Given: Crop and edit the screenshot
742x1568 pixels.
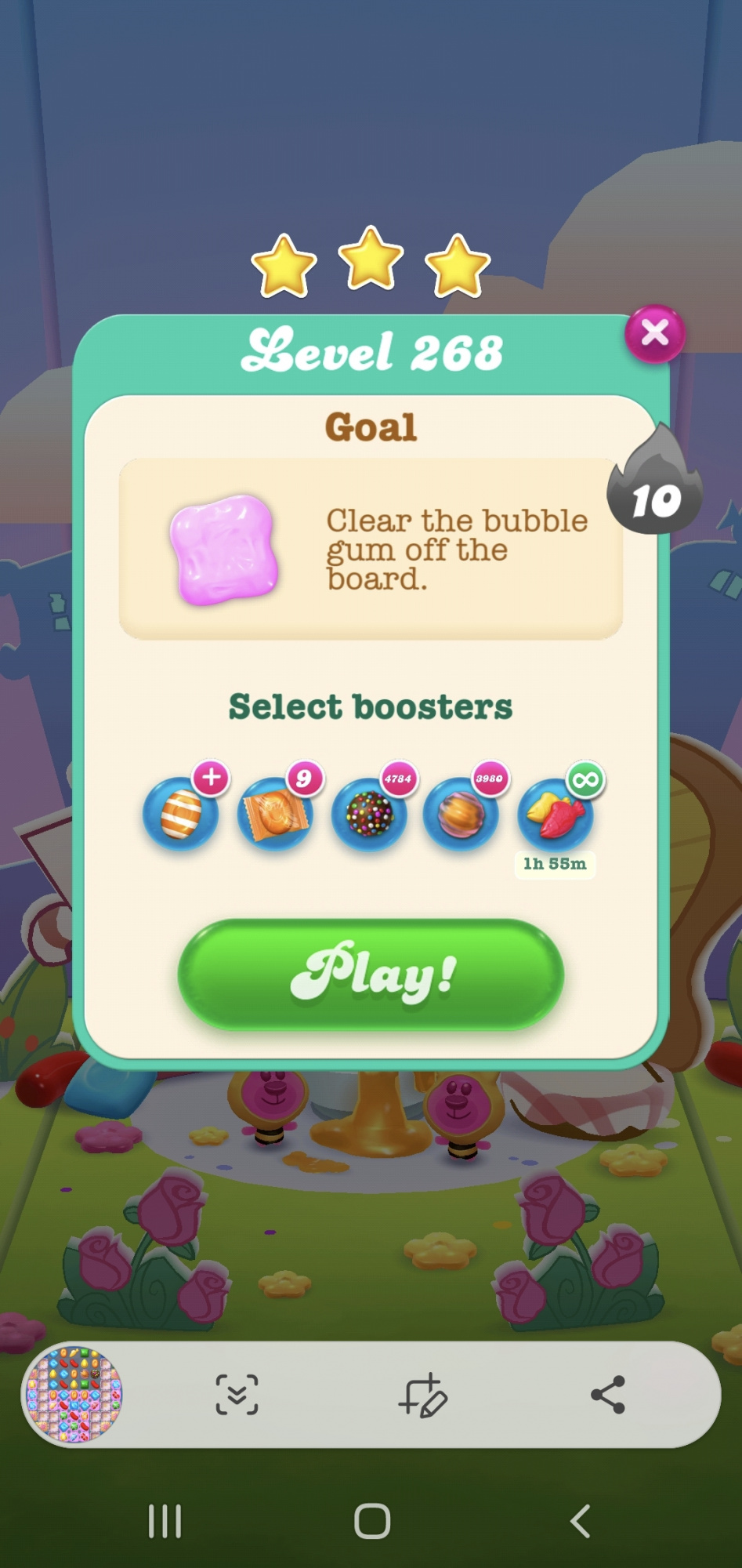Looking at the screenshot, I should (x=422, y=1395).
